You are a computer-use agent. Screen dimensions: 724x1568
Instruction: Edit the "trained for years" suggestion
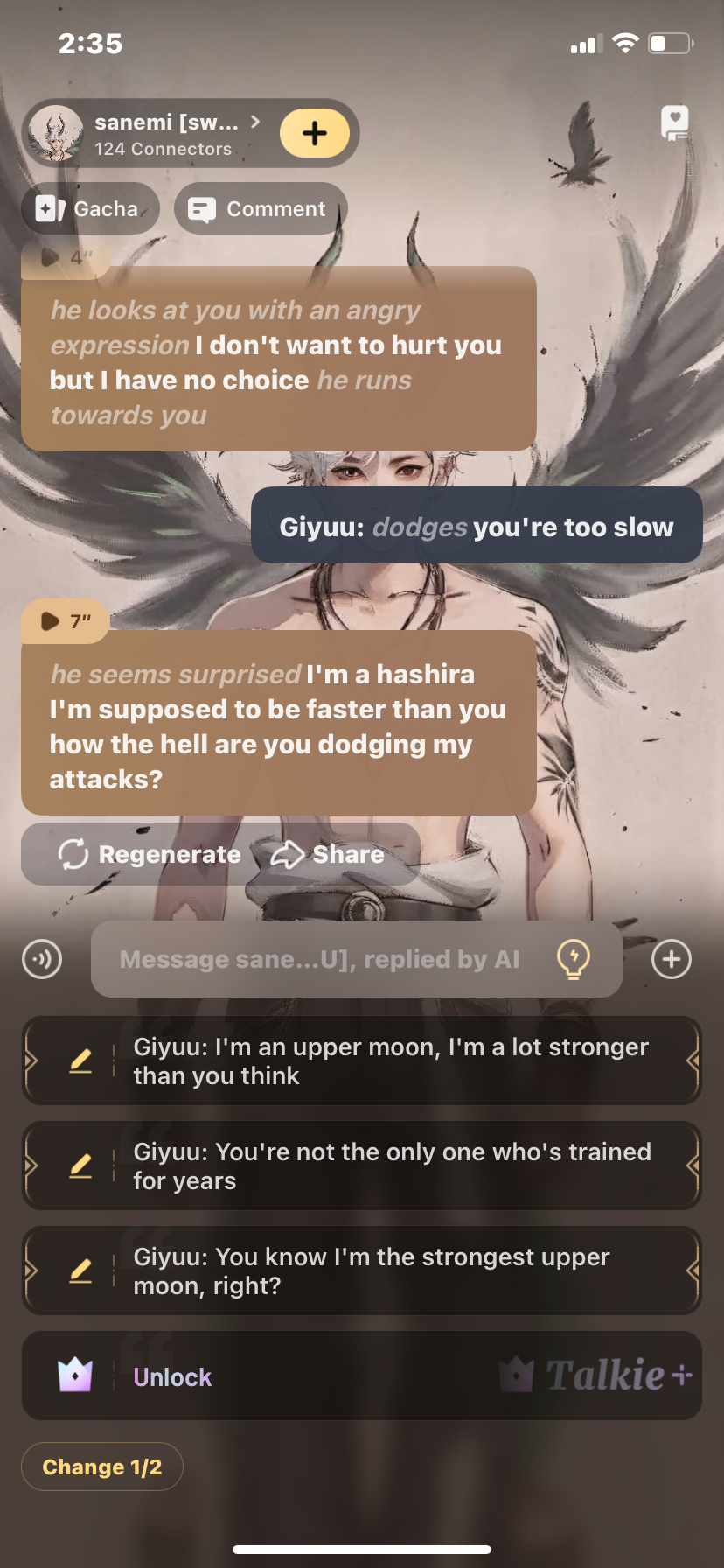coord(80,1166)
